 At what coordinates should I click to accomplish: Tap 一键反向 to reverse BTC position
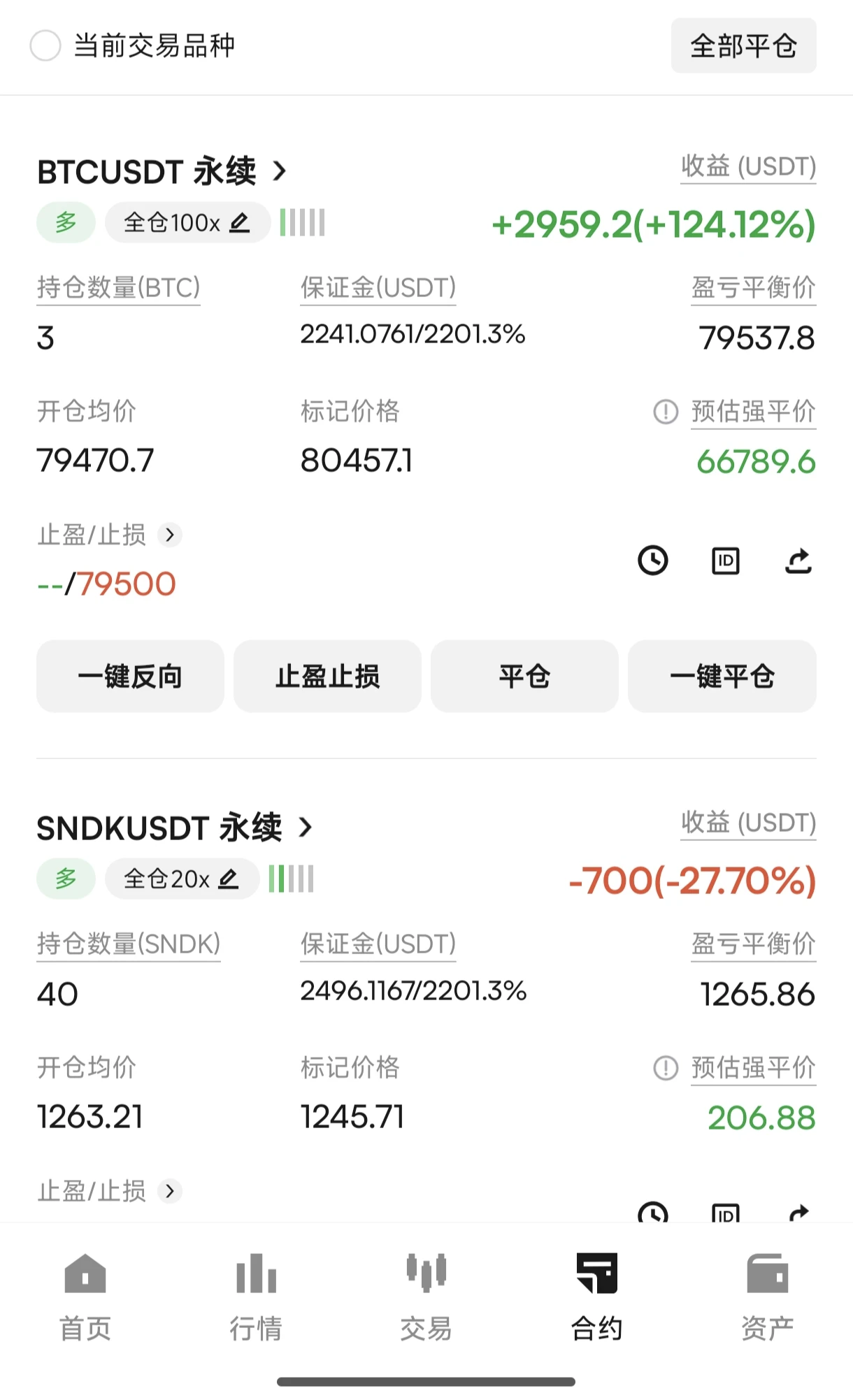pyautogui.click(x=130, y=676)
